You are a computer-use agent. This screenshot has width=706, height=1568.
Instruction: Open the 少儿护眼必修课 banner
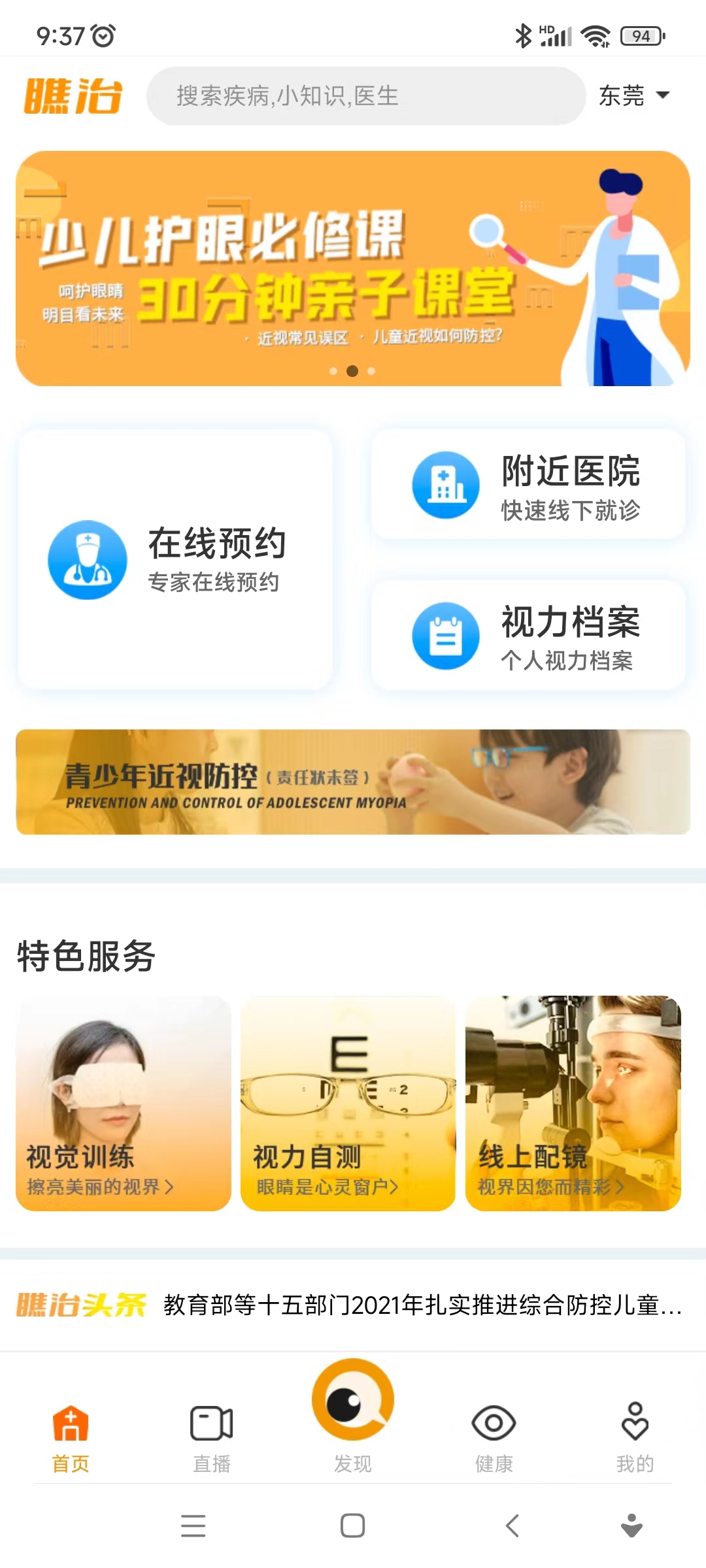click(353, 269)
